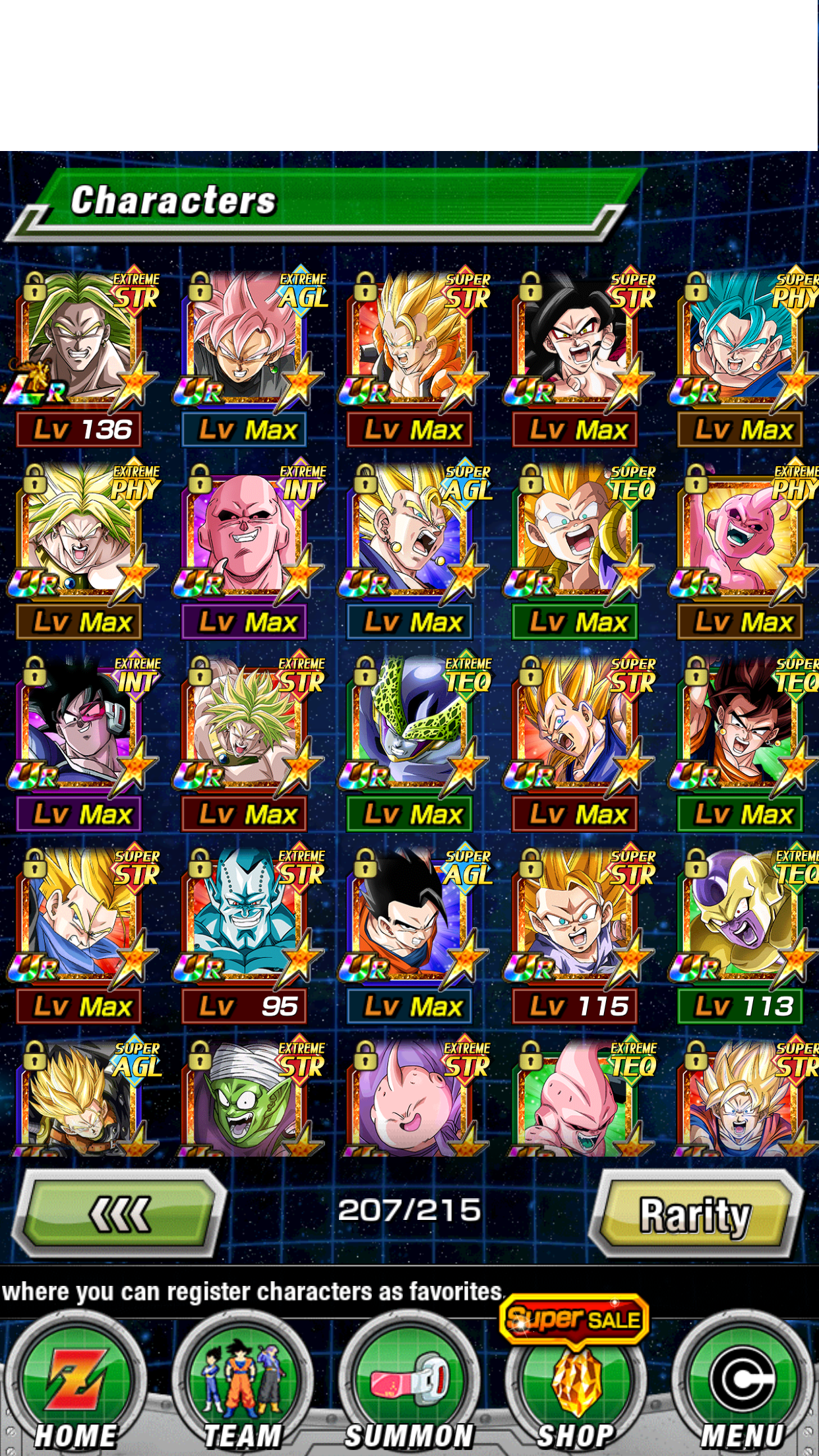The height and width of the screenshot is (1456, 819).
Task: Open the Extreme TEQ Cell card
Action: [413, 743]
